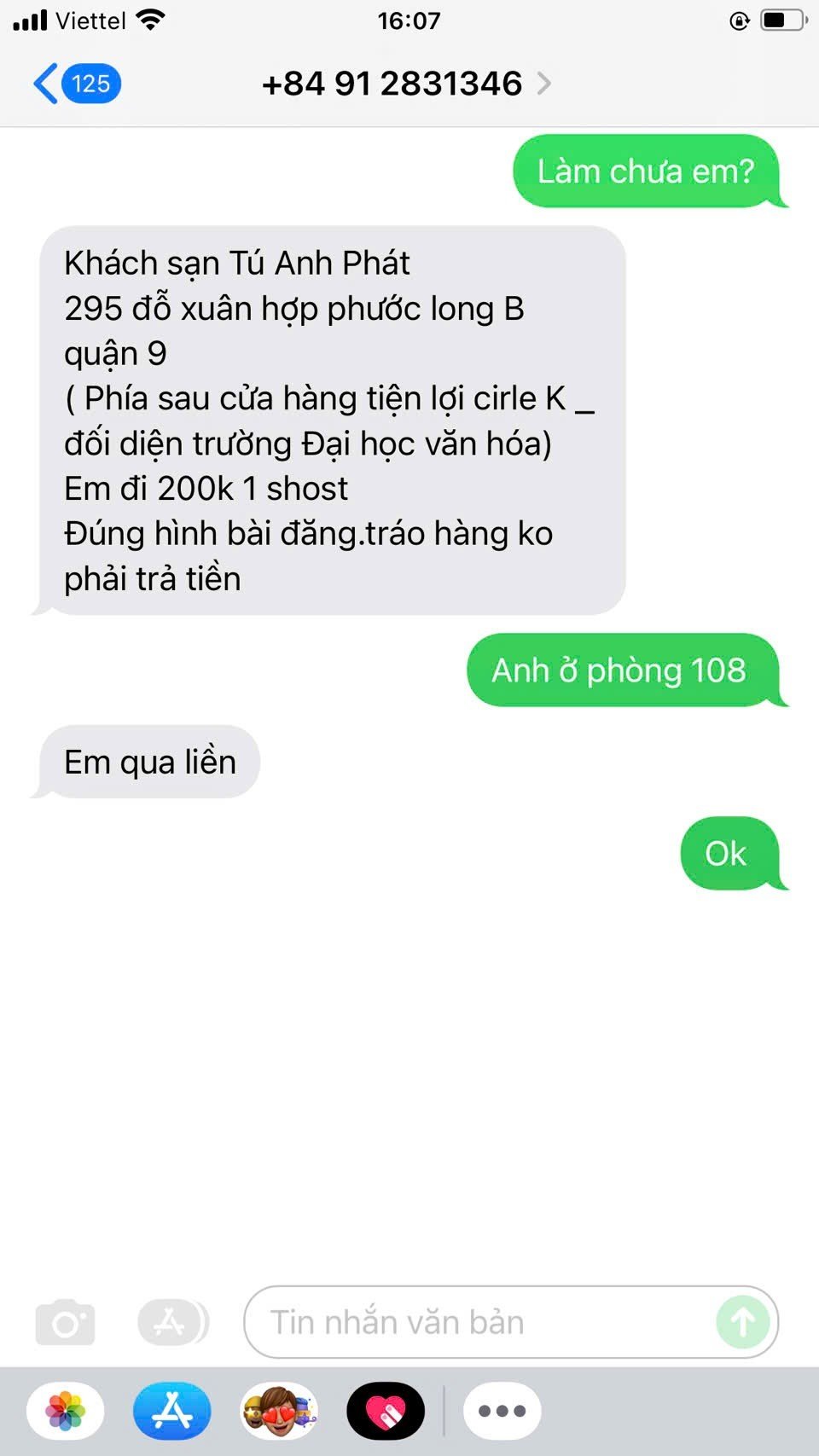Send the message with the arrow button
The image size is (819, 1456).
[742, 1322]
